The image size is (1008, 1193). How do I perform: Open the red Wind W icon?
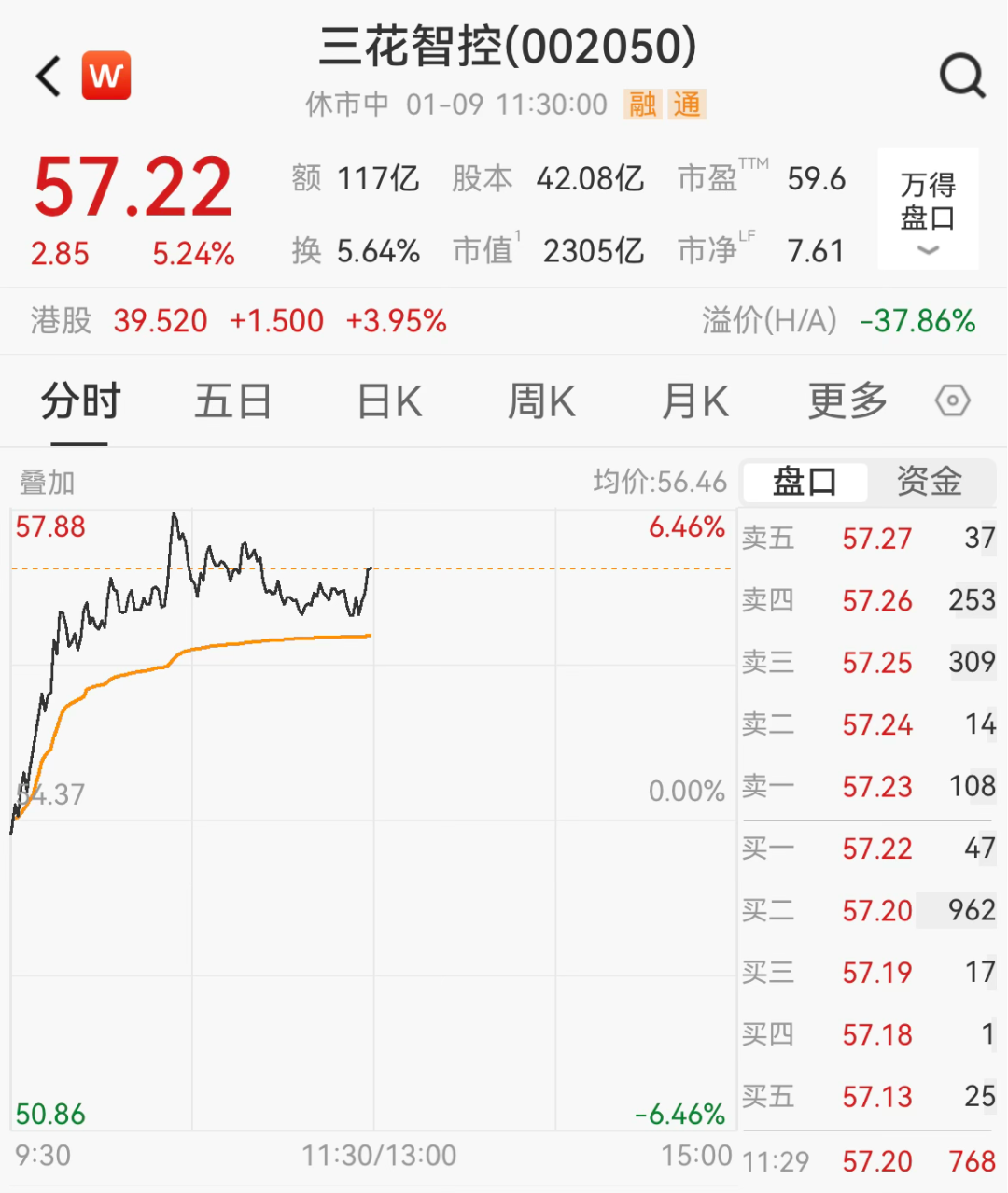(106, 76)
